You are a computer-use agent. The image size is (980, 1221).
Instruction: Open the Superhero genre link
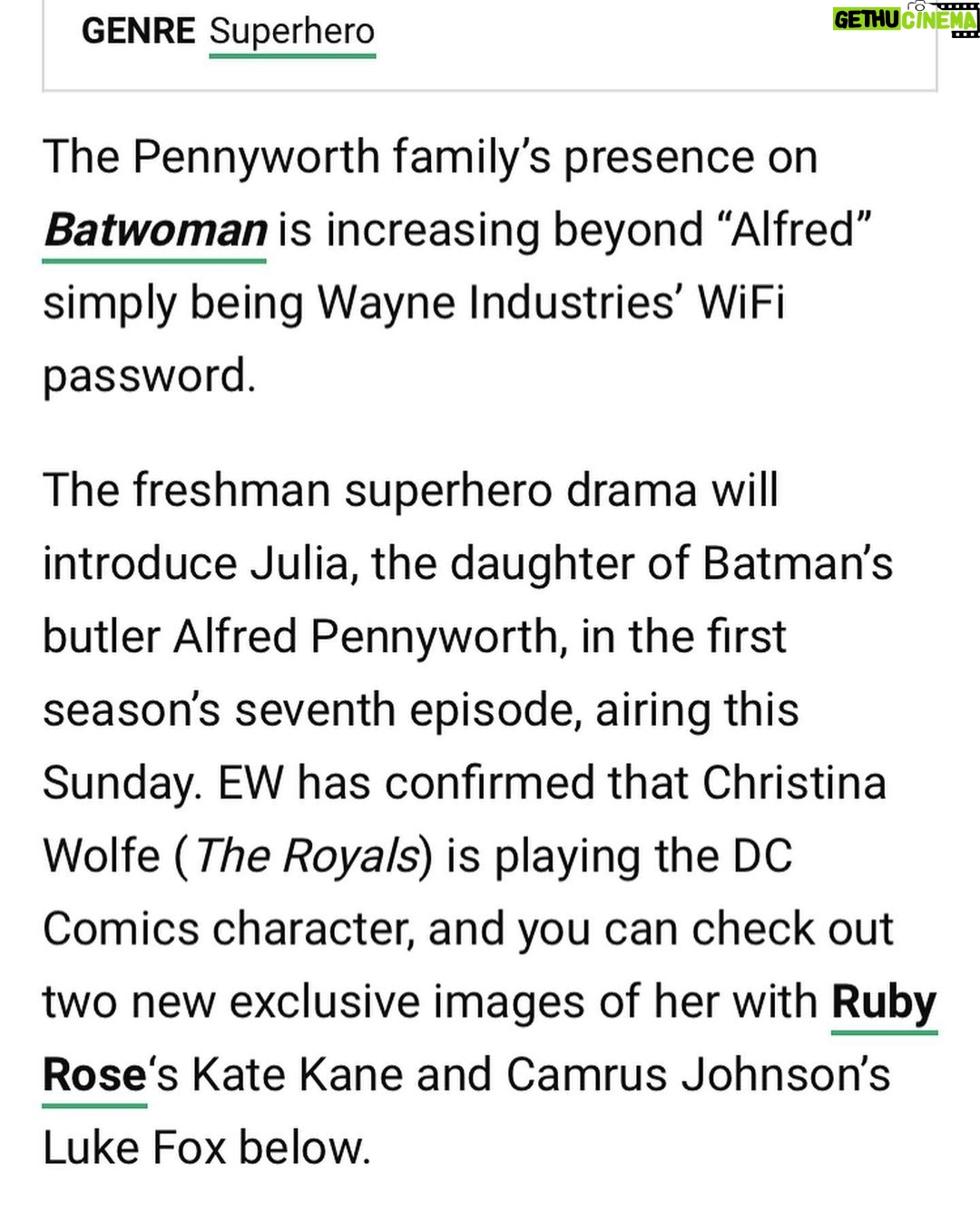point(291,33)
